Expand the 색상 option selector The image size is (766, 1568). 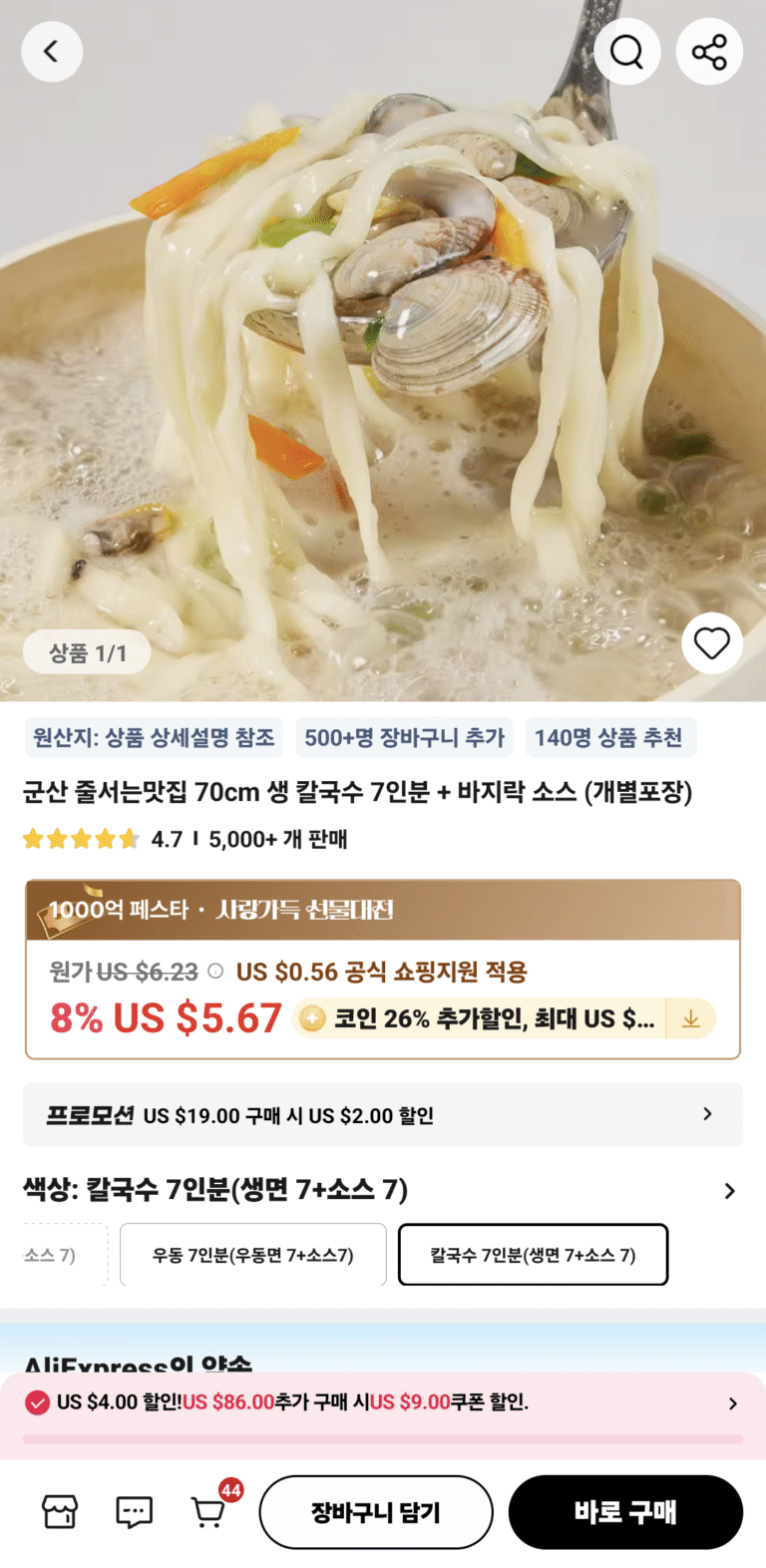729,1190
